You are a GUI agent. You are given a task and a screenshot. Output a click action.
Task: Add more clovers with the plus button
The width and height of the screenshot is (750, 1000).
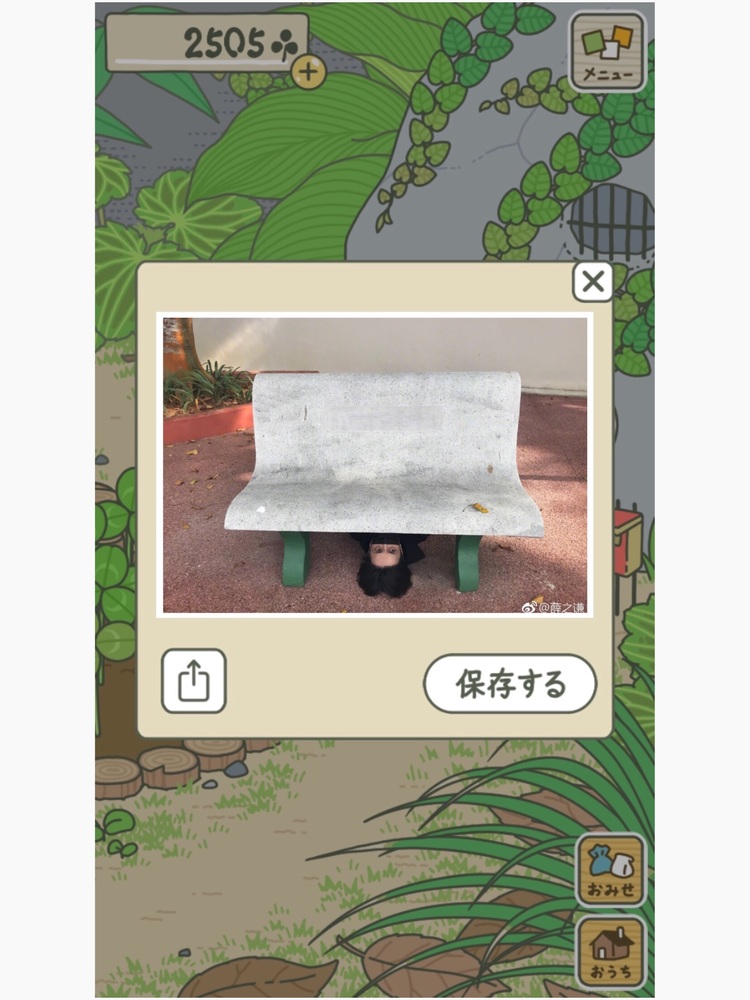point(308,72)
